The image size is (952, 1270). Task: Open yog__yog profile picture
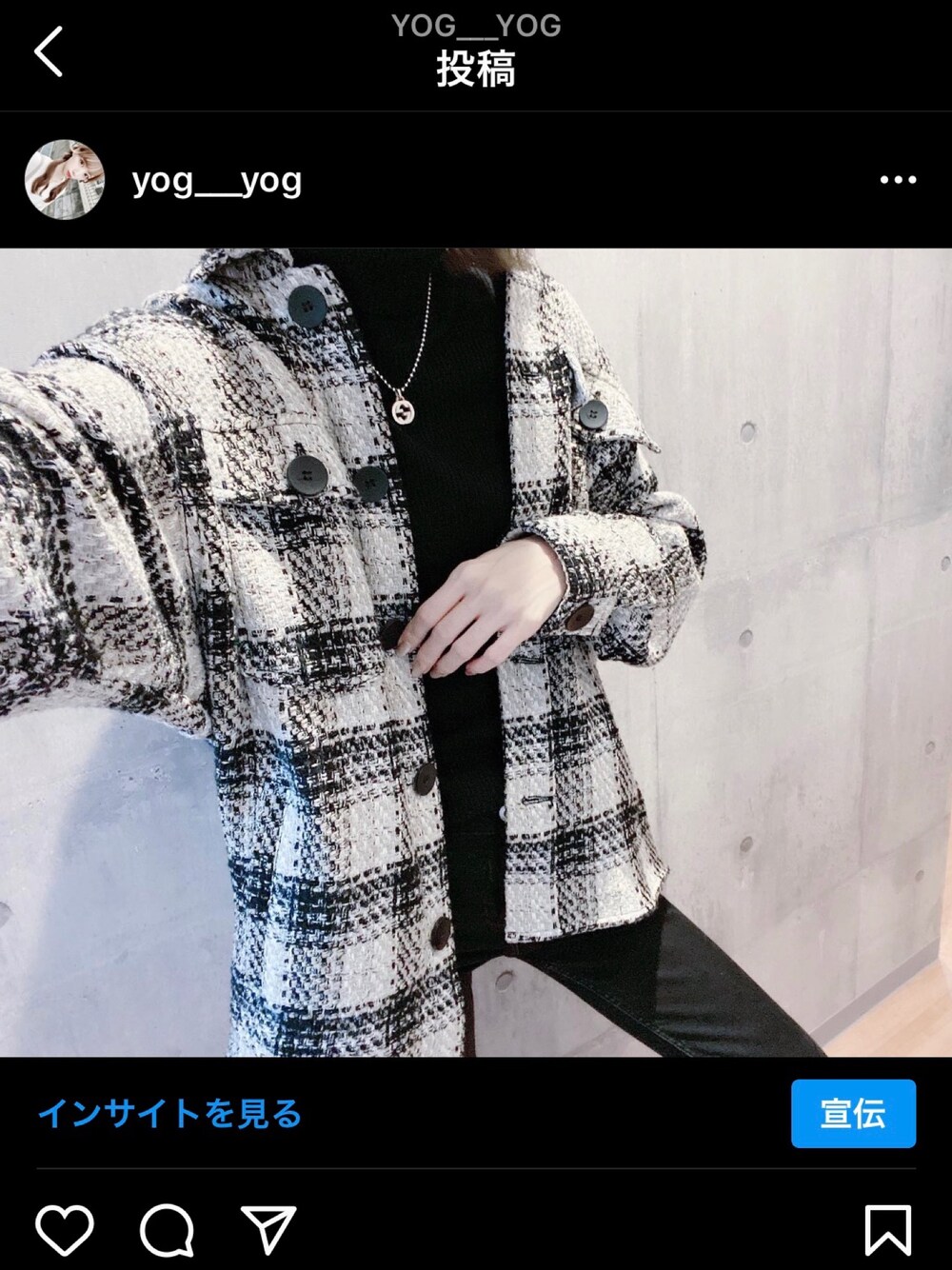tap(64, 180)
